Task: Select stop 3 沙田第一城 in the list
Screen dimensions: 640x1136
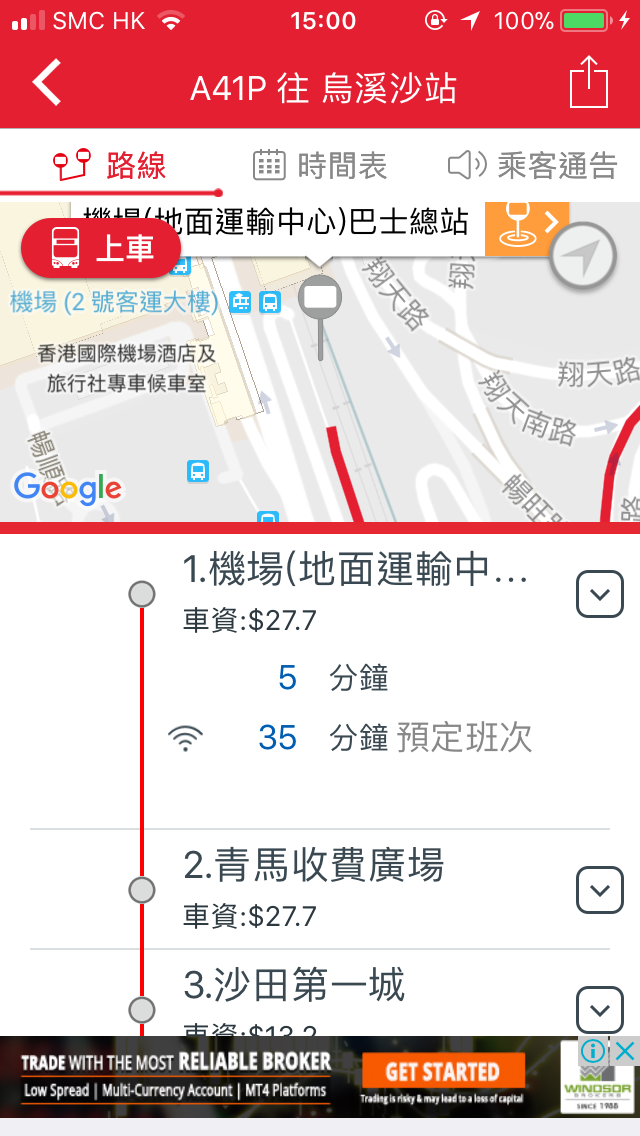Action: 294,986
